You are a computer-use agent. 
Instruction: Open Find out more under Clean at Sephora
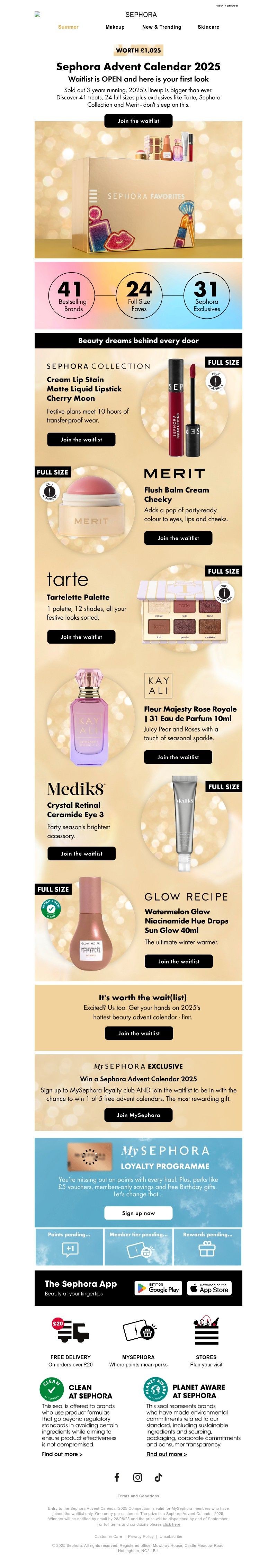click(x=62, y=1454)
